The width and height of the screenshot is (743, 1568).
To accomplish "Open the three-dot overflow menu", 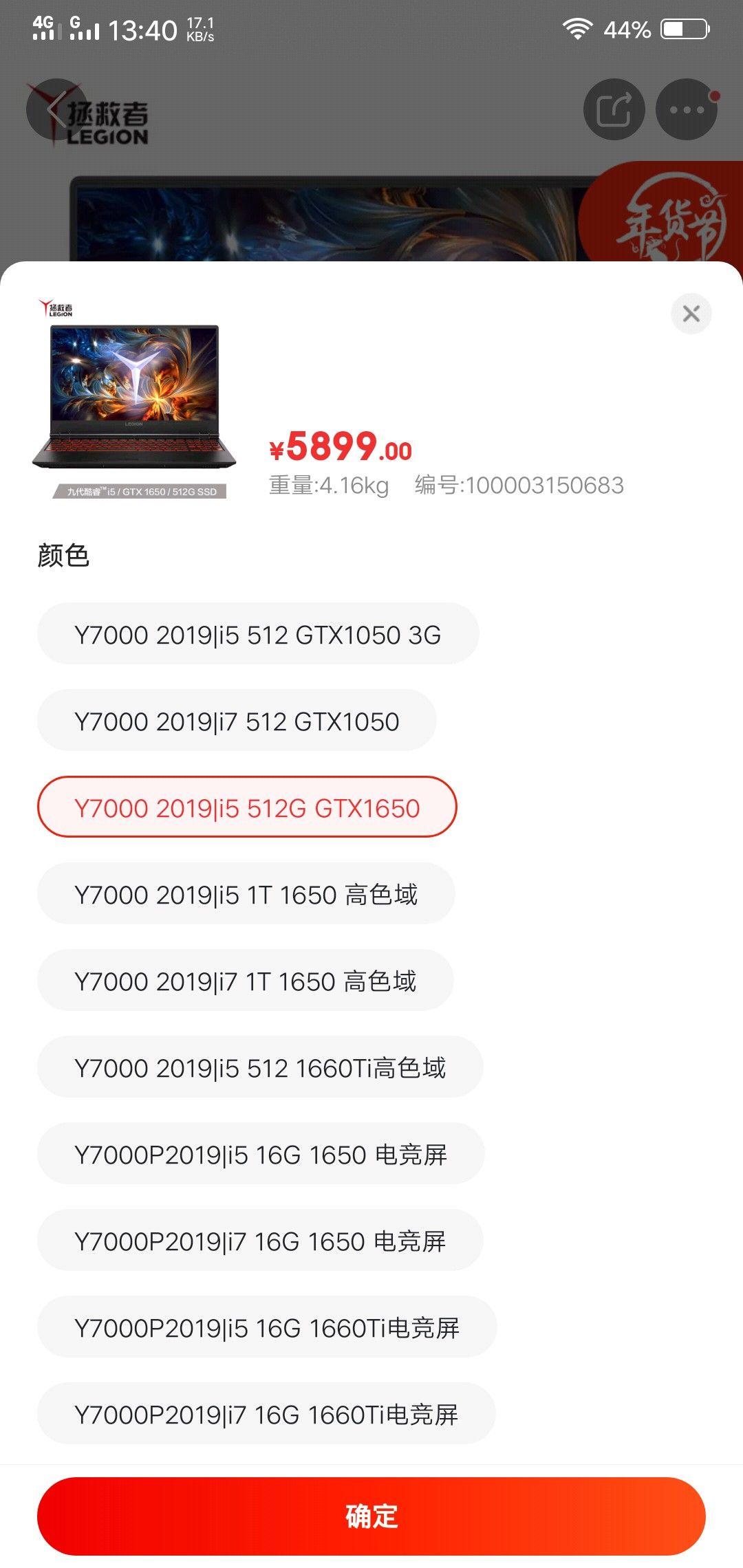I will [x=687, y=110].
